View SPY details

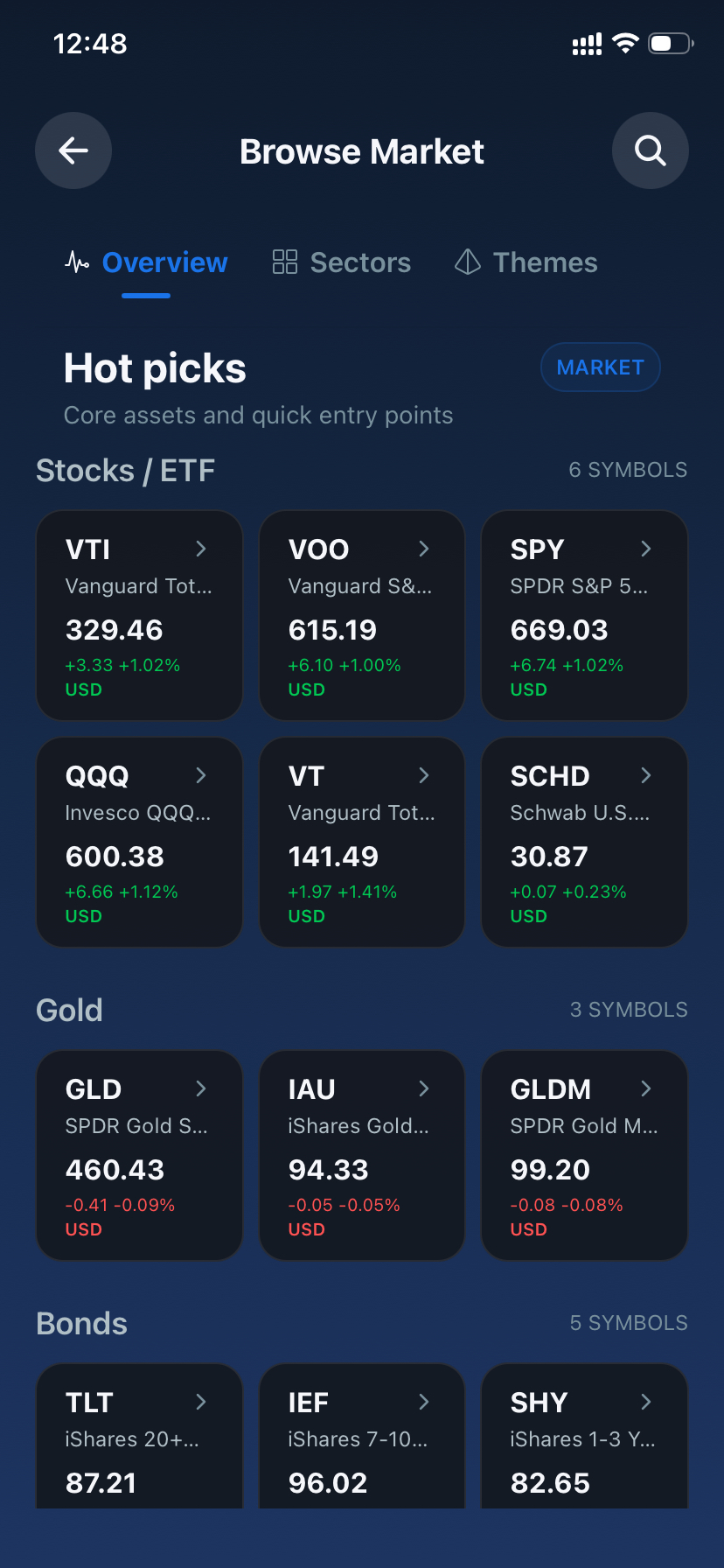[584, 615]
